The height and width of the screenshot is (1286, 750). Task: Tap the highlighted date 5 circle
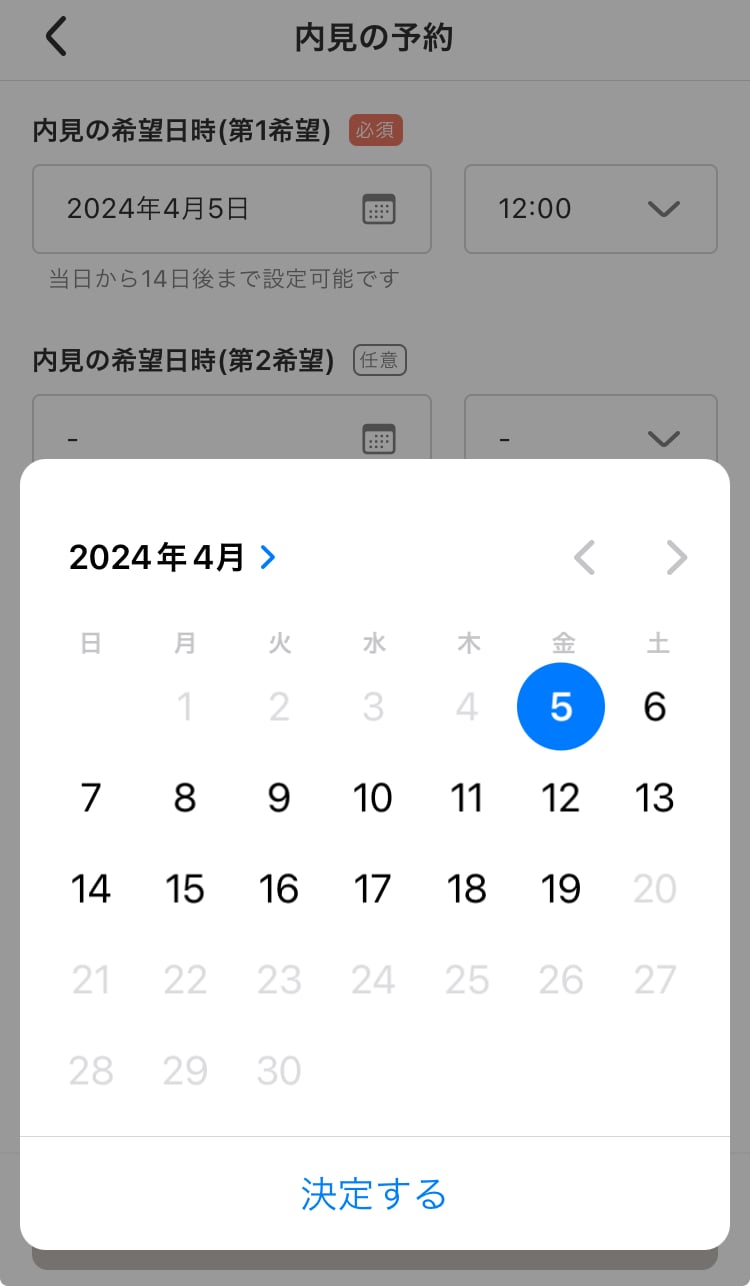coord(560,707)
